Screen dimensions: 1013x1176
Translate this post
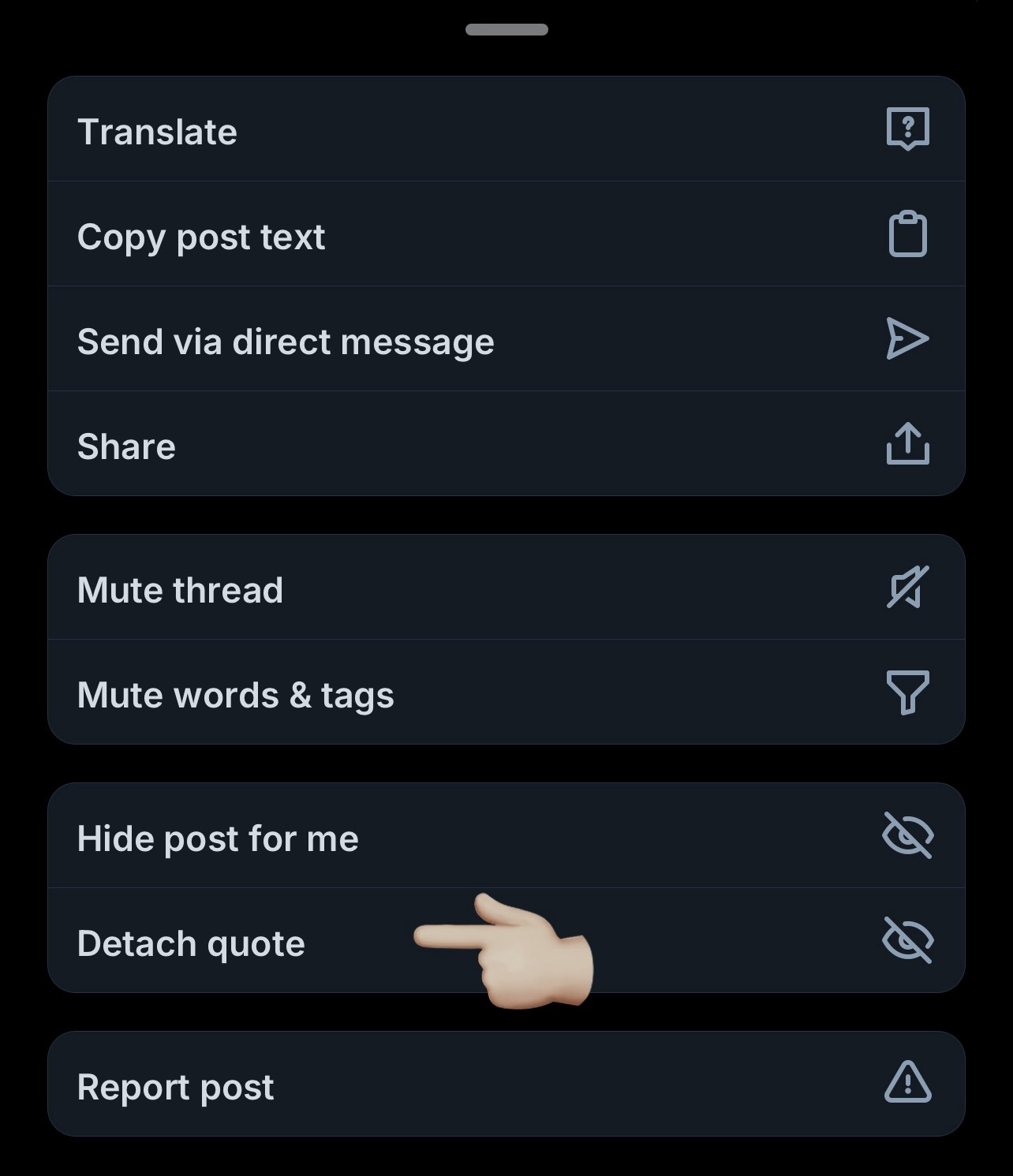coord(505,130)
